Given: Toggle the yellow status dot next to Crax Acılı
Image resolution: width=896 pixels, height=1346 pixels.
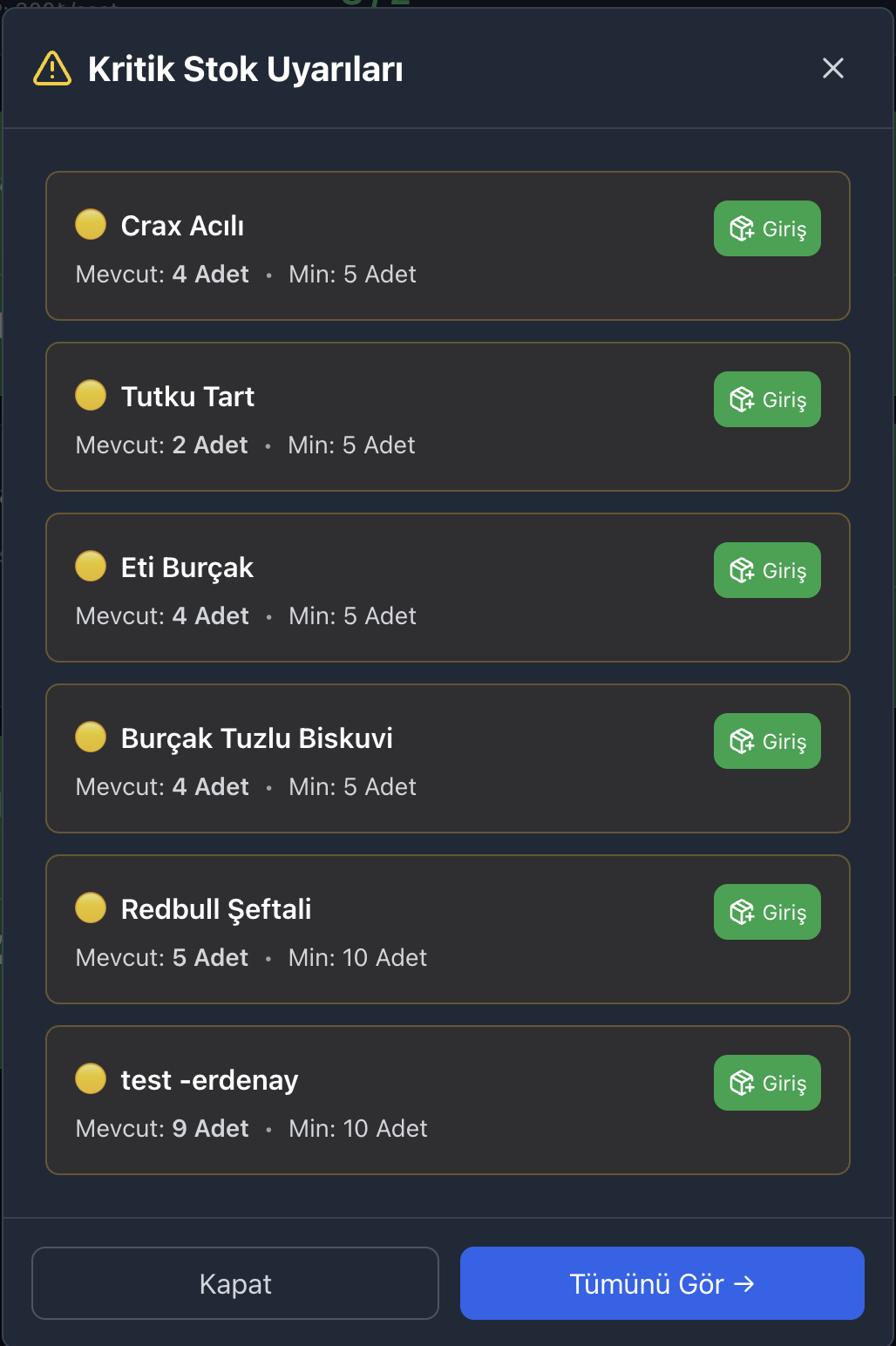Looking at the screenshot, I should [90, 224].
